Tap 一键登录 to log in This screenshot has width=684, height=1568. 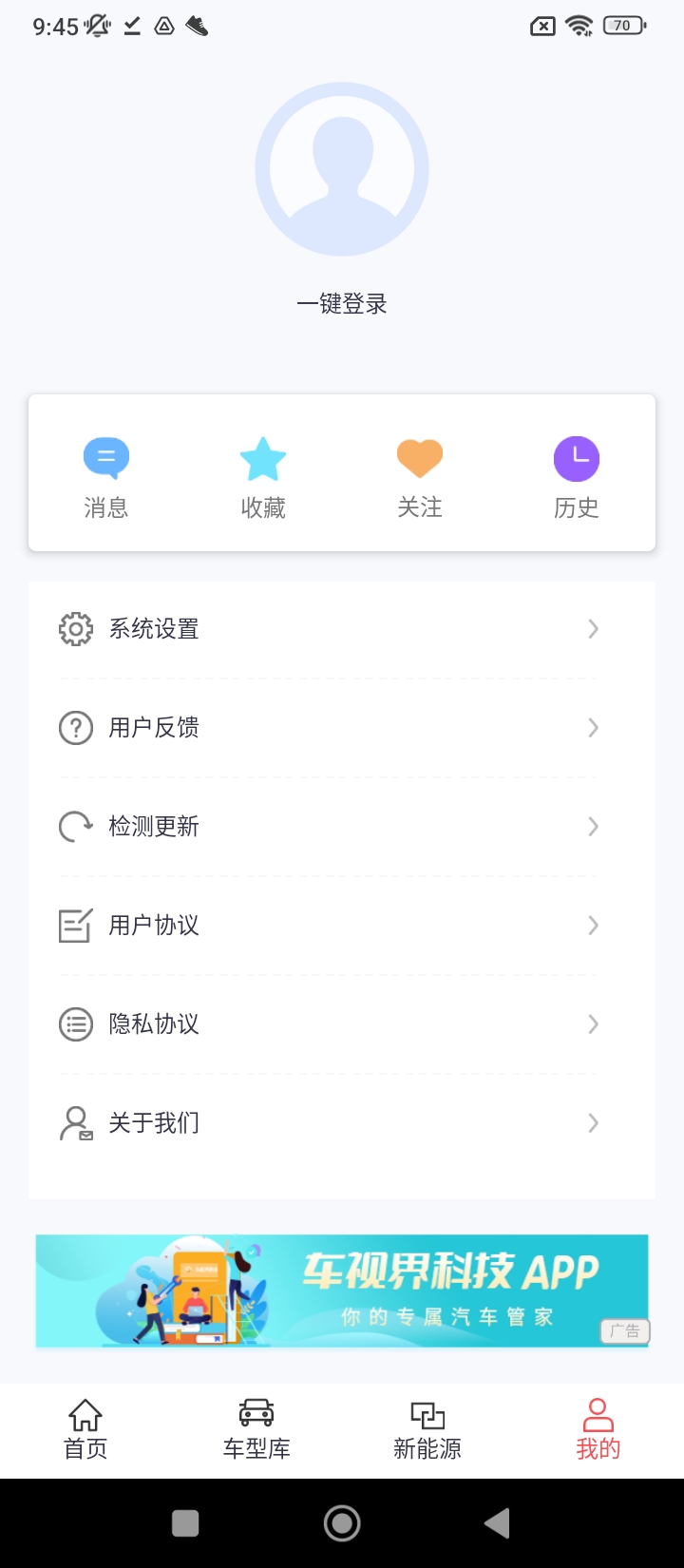click(x=342, y=304)
